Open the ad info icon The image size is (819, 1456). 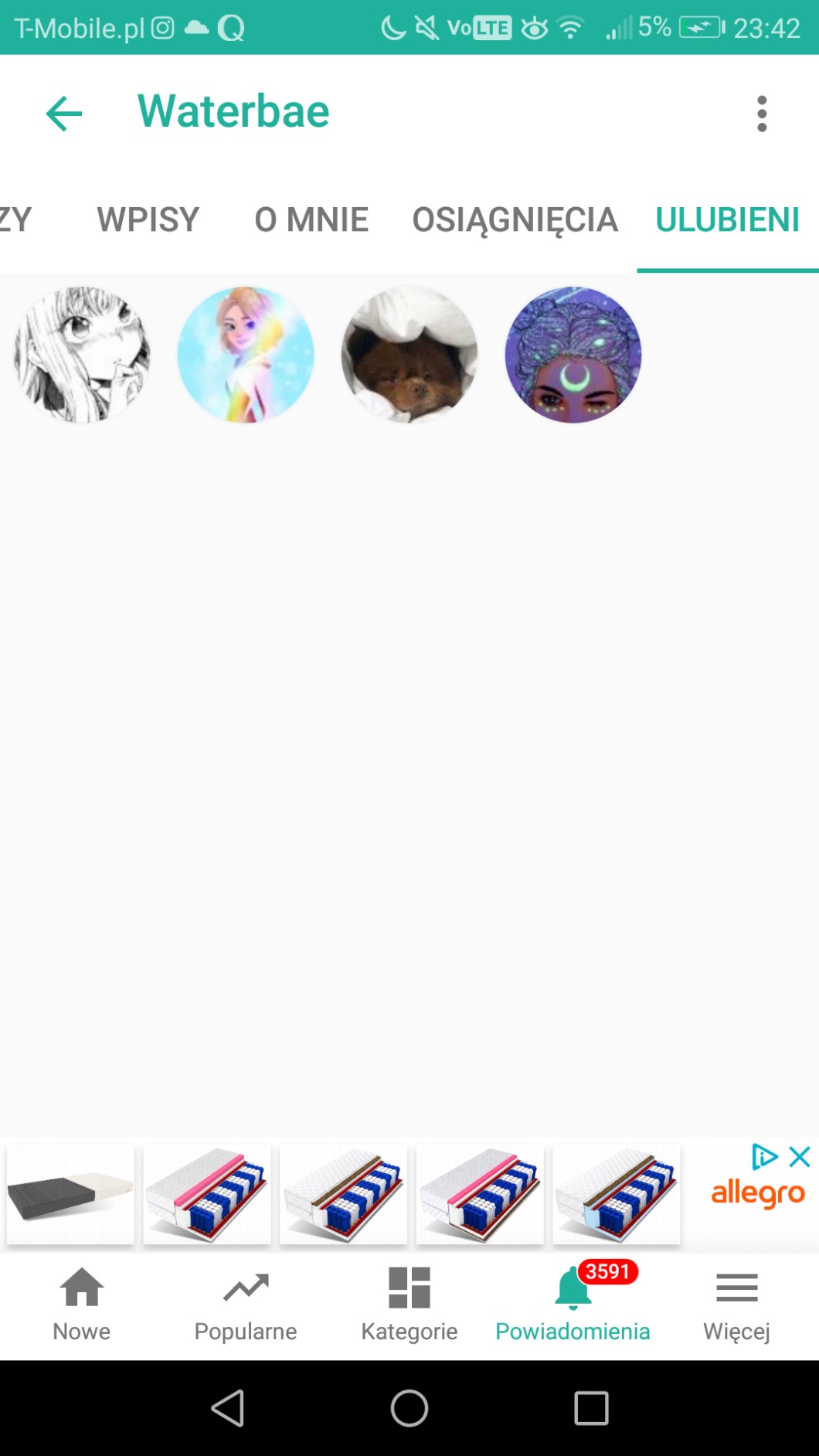(x=764, y=1157)
